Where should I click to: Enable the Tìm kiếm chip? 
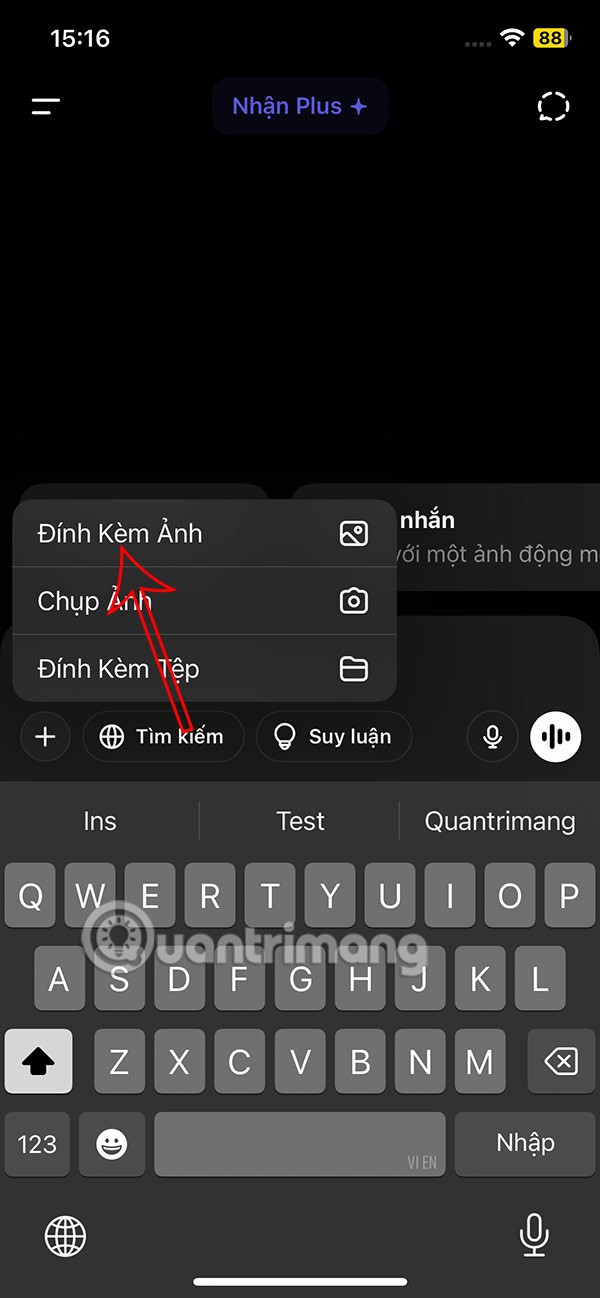(163, 737)
